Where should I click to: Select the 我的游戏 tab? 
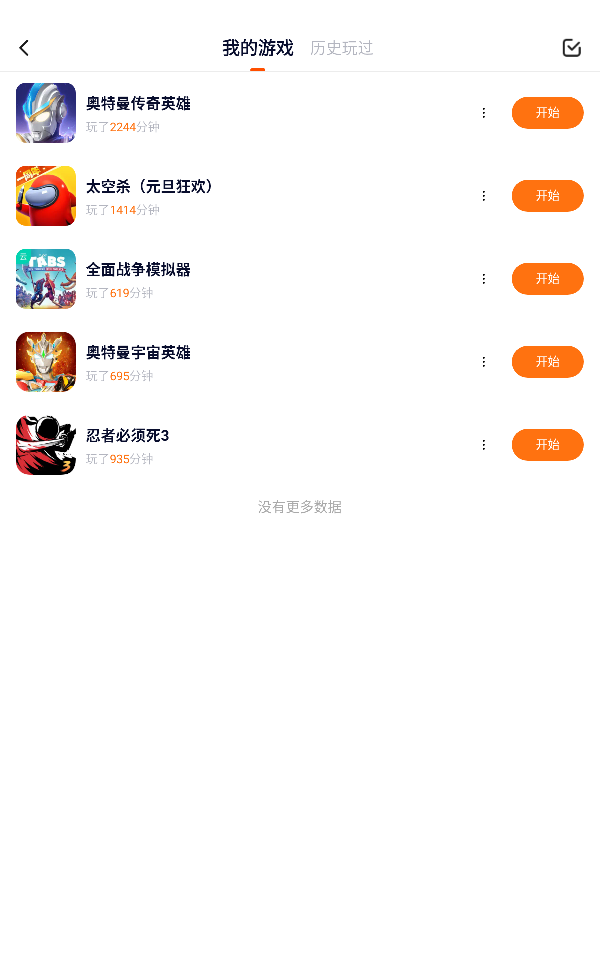click(x=257, y=48)
